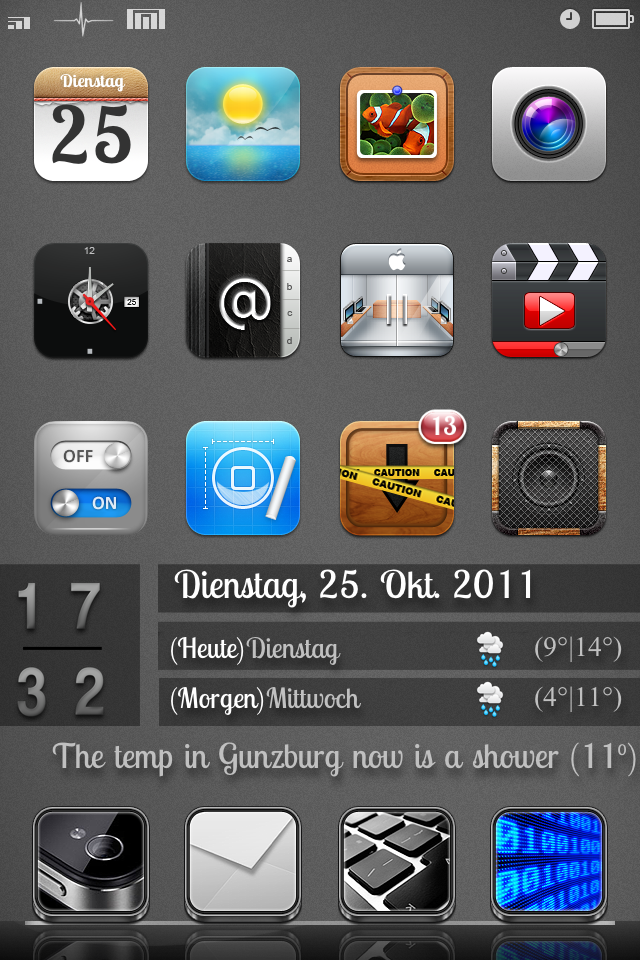Open the OFF/ON toggles settings app

(x=91, y=478)
